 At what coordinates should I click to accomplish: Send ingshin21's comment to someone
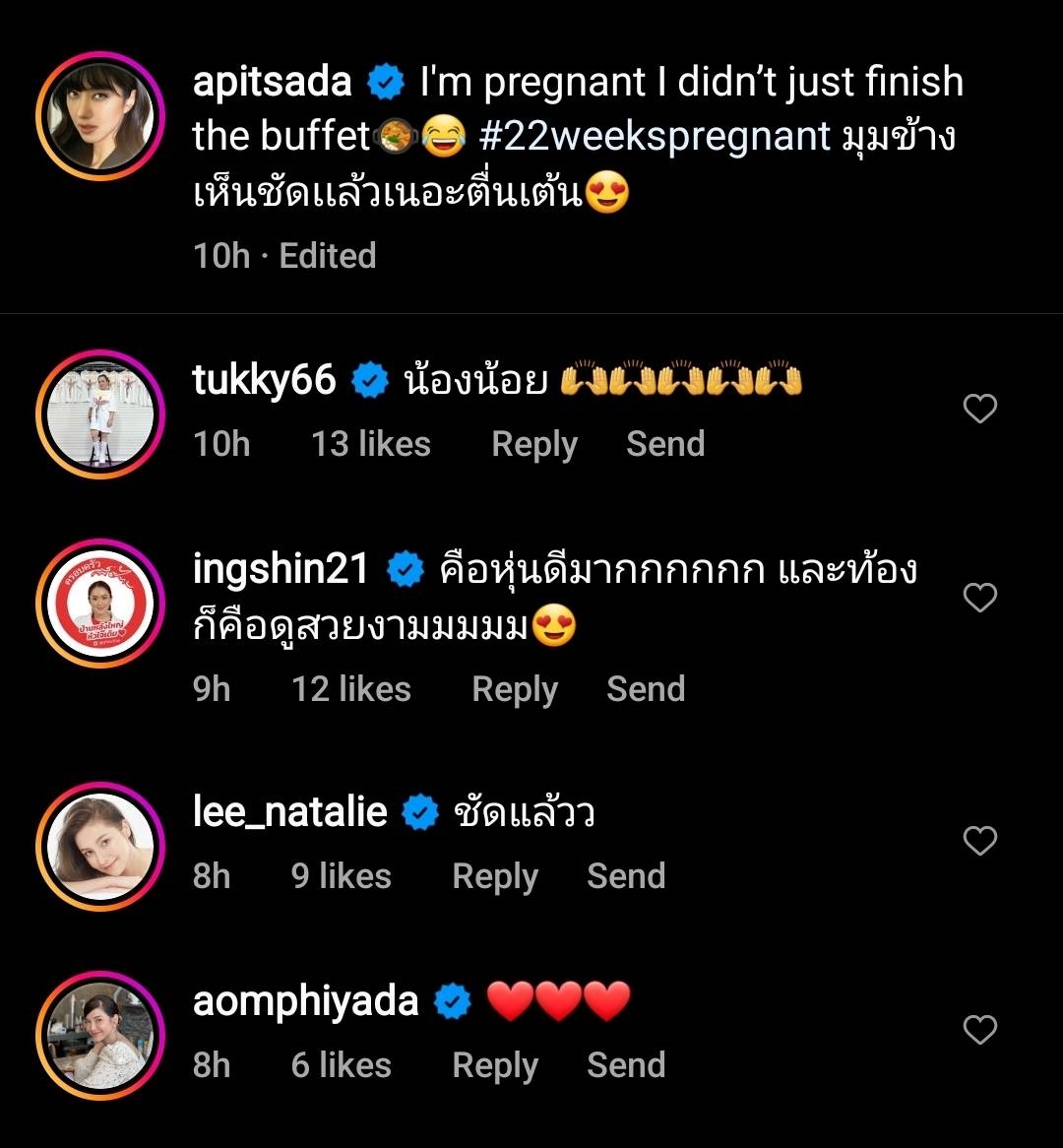pyautogui.click(x=646, y=689)
